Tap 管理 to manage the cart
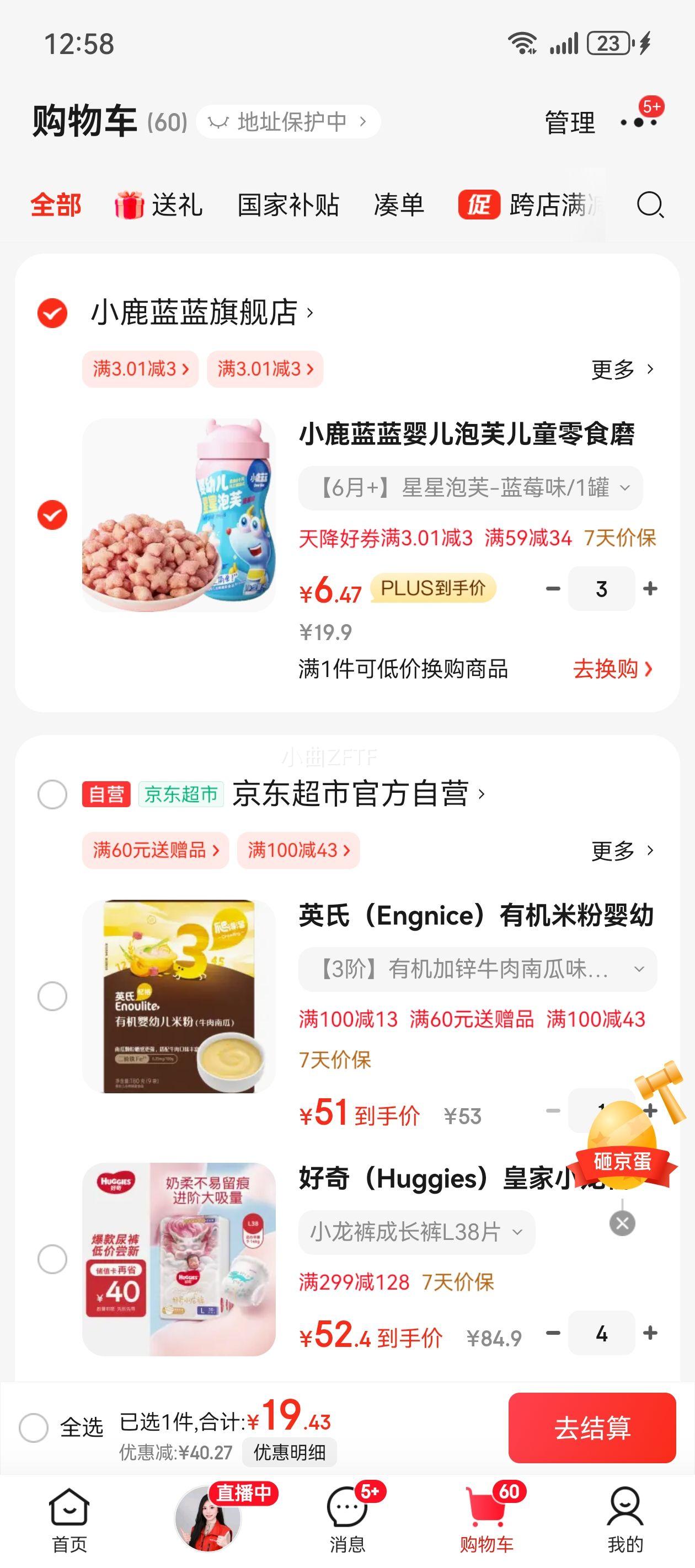Screen dimensions: 695x1568 point(570,123)
